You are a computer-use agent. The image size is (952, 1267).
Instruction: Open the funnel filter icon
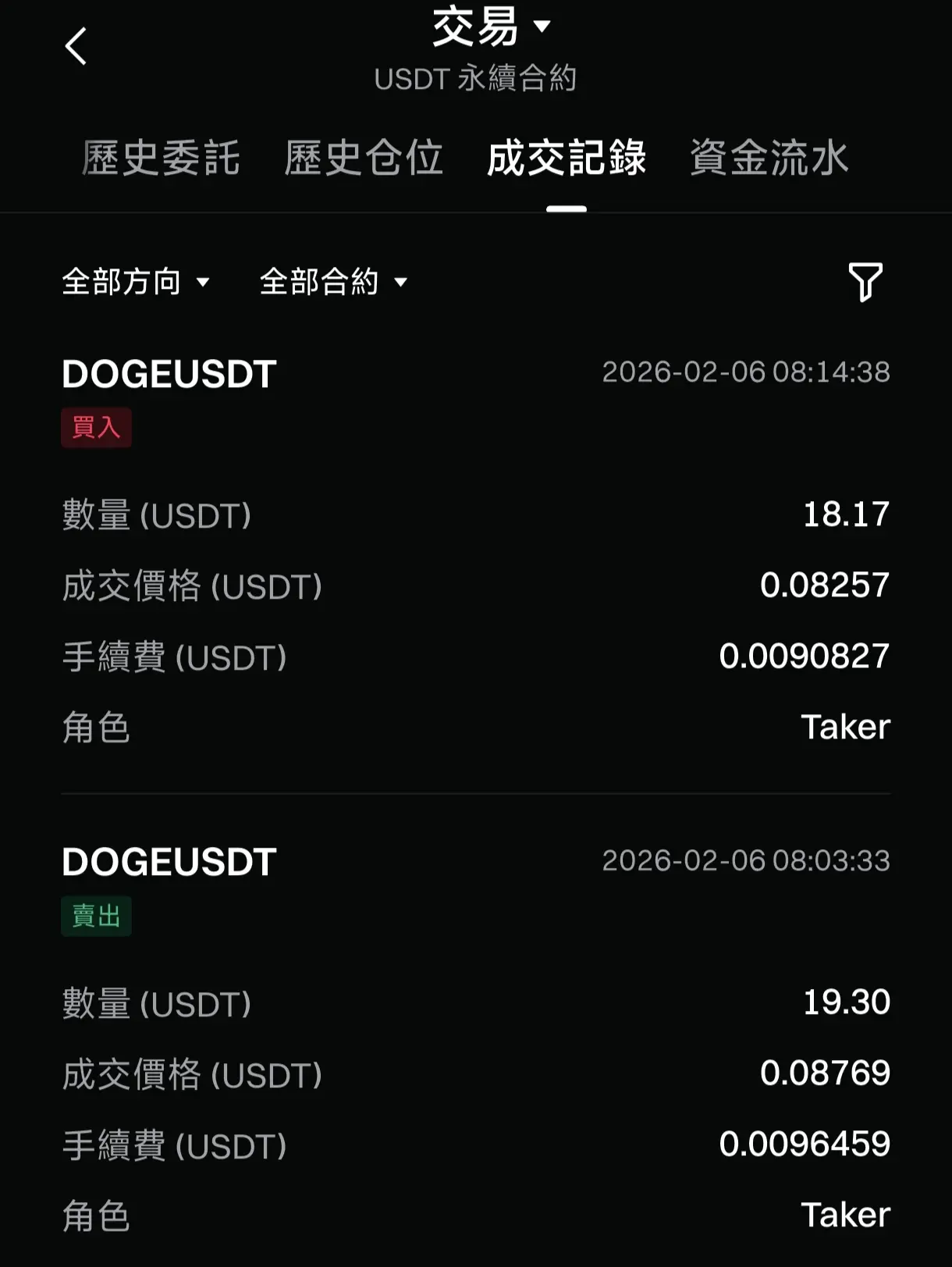[865, 282]
